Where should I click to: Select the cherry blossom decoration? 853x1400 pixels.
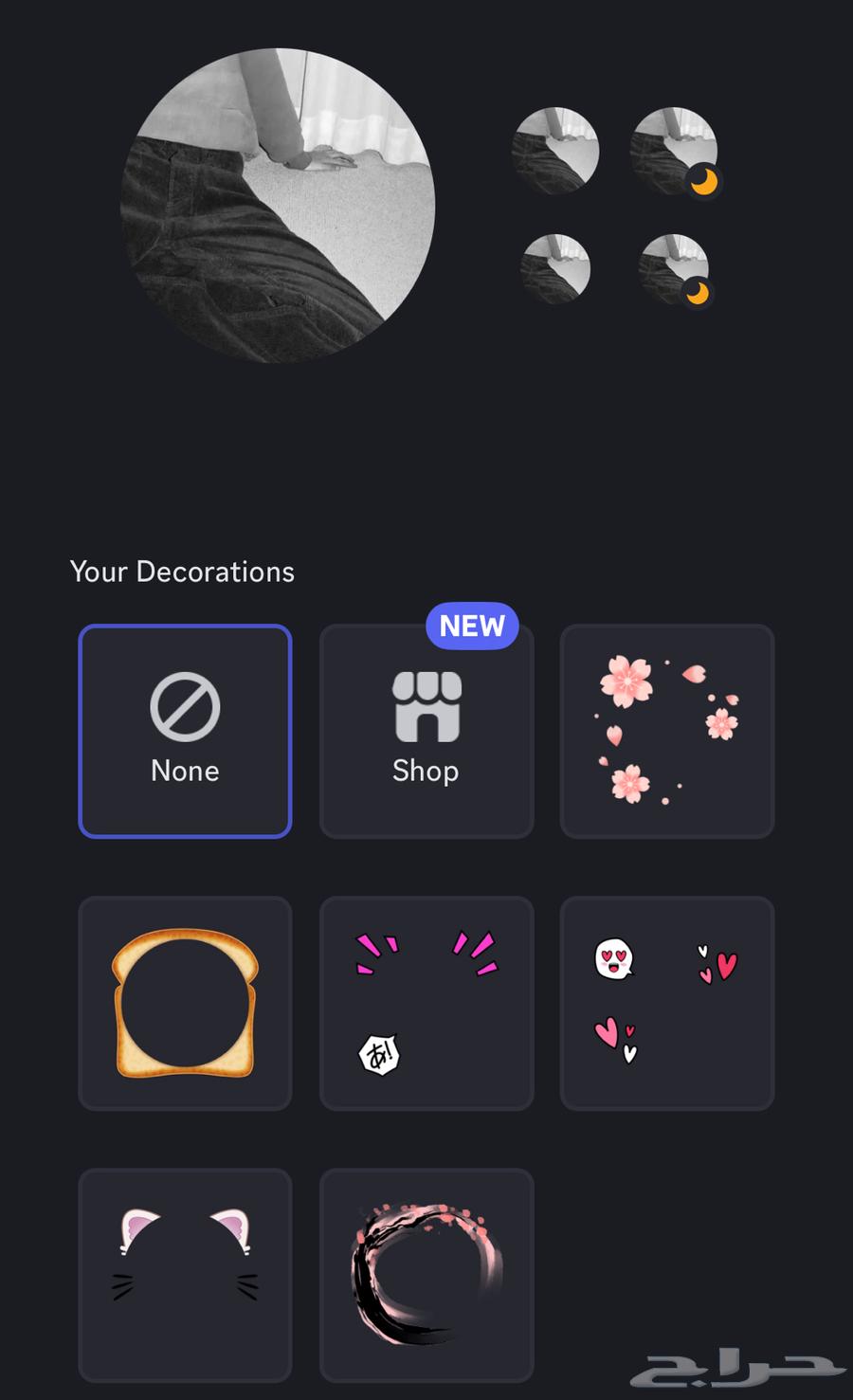click(x=666, y=731)
